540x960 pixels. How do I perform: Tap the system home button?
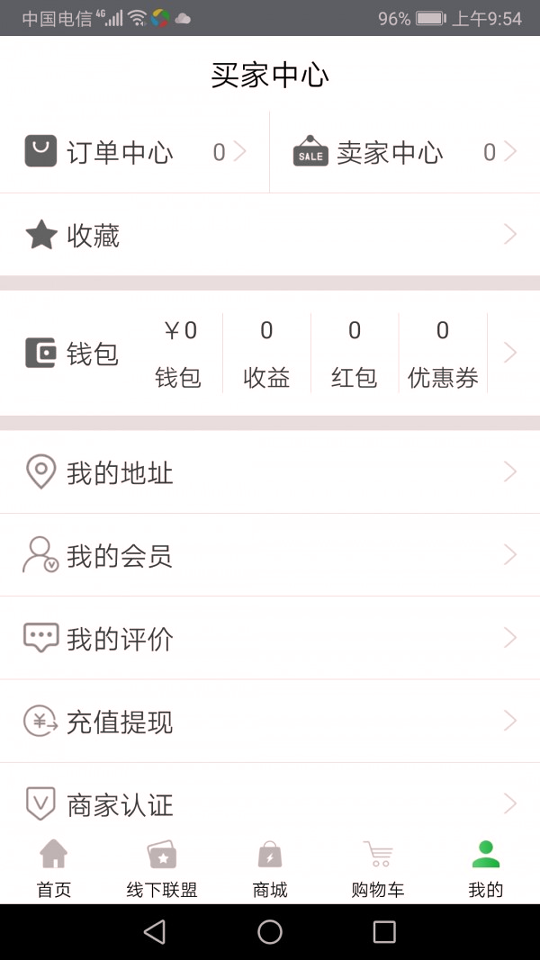pyautogui.click(x=269, y=932)
